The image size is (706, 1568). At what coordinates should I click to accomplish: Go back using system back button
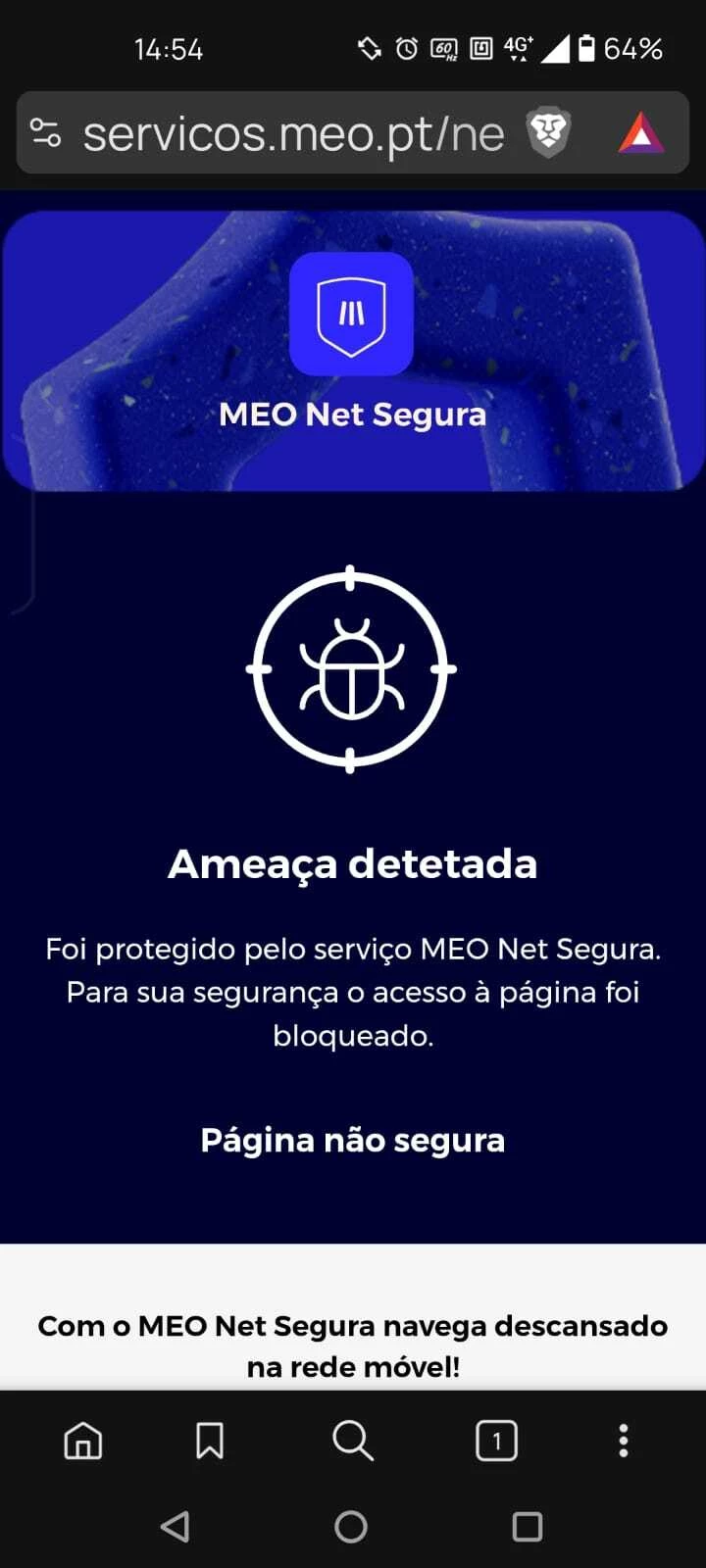pos(175,1526)
